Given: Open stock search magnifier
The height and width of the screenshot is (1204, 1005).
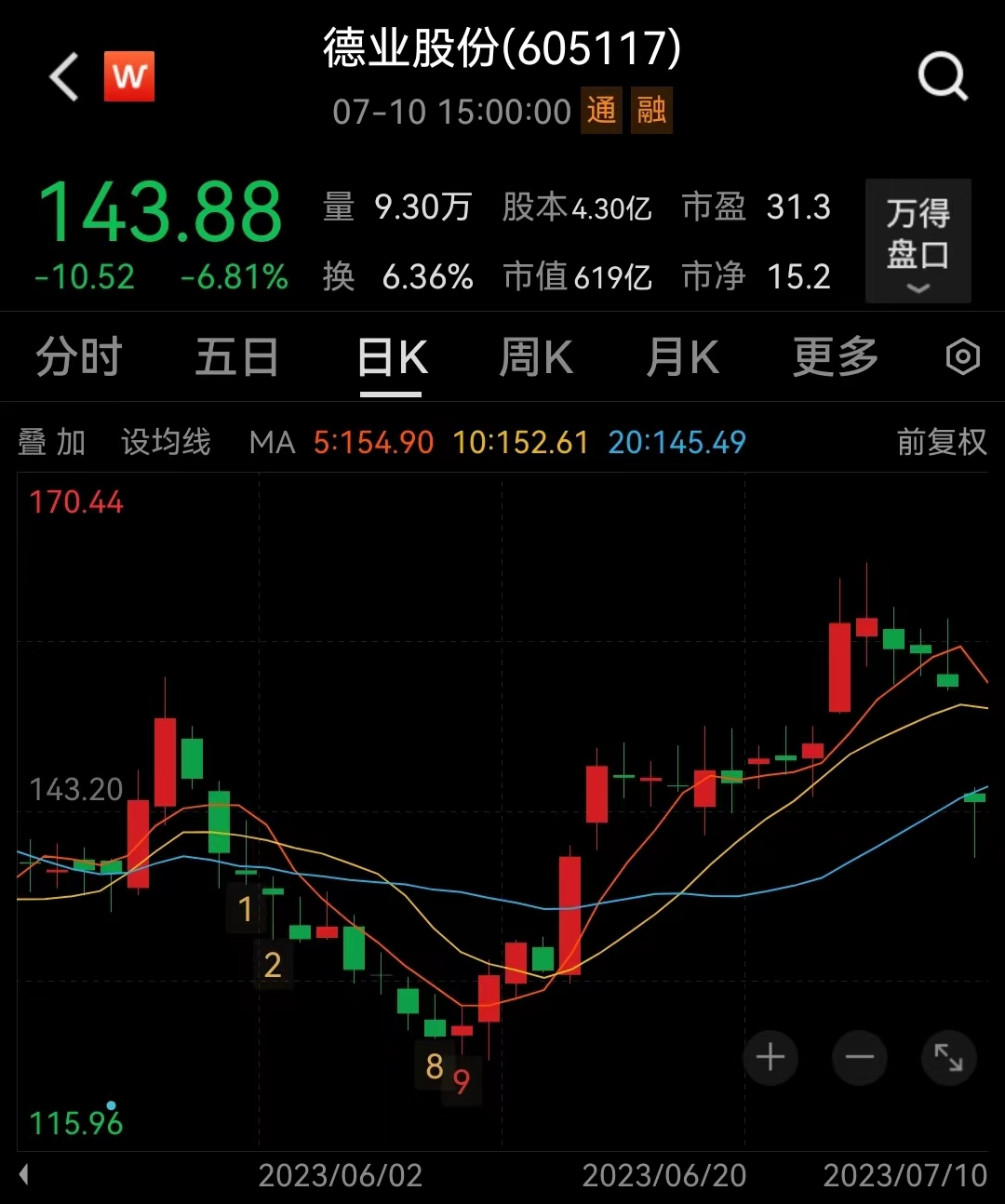Looking at the screenshot, I should 943,76.
